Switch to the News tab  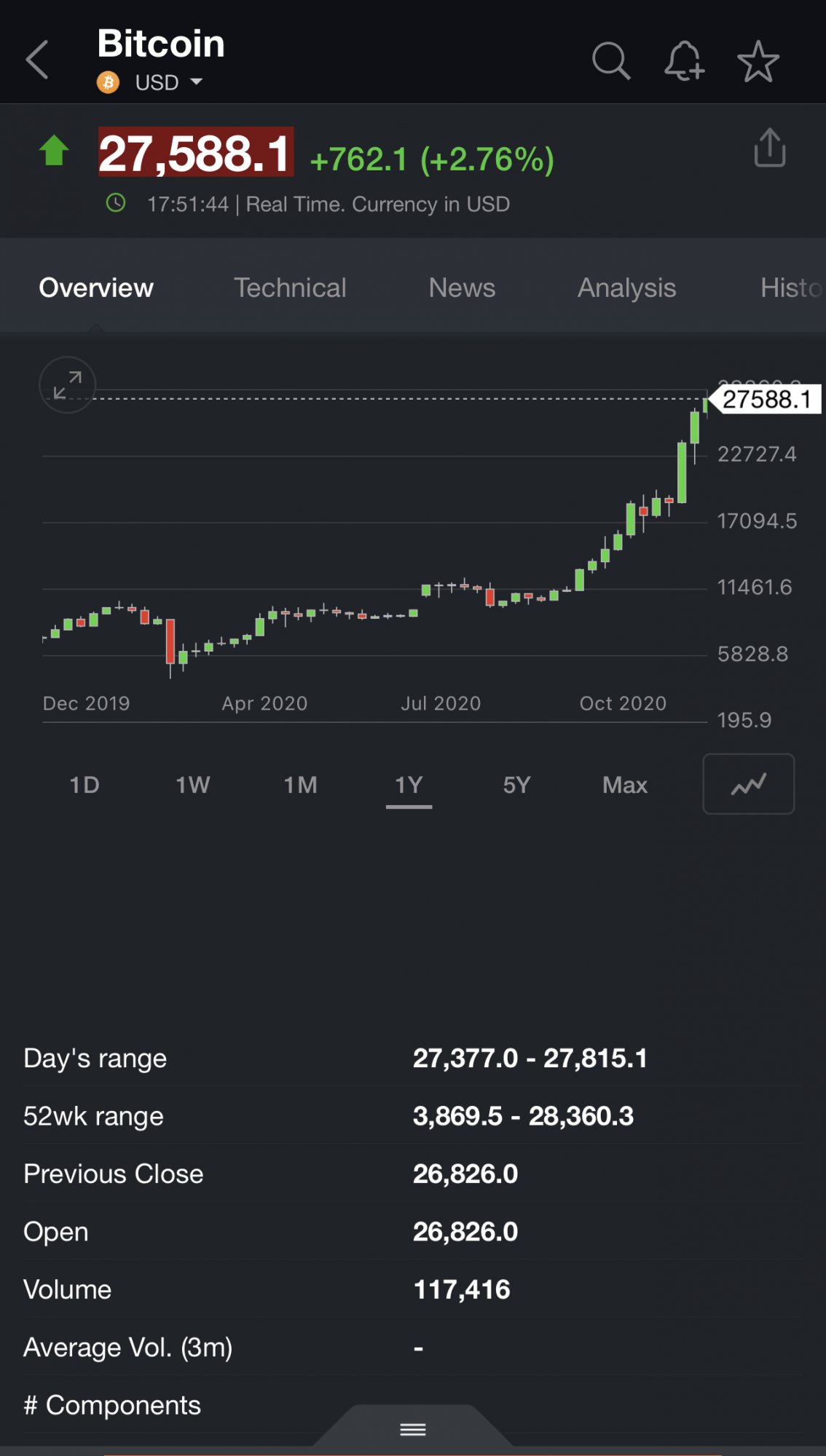[x=462, y=288]
